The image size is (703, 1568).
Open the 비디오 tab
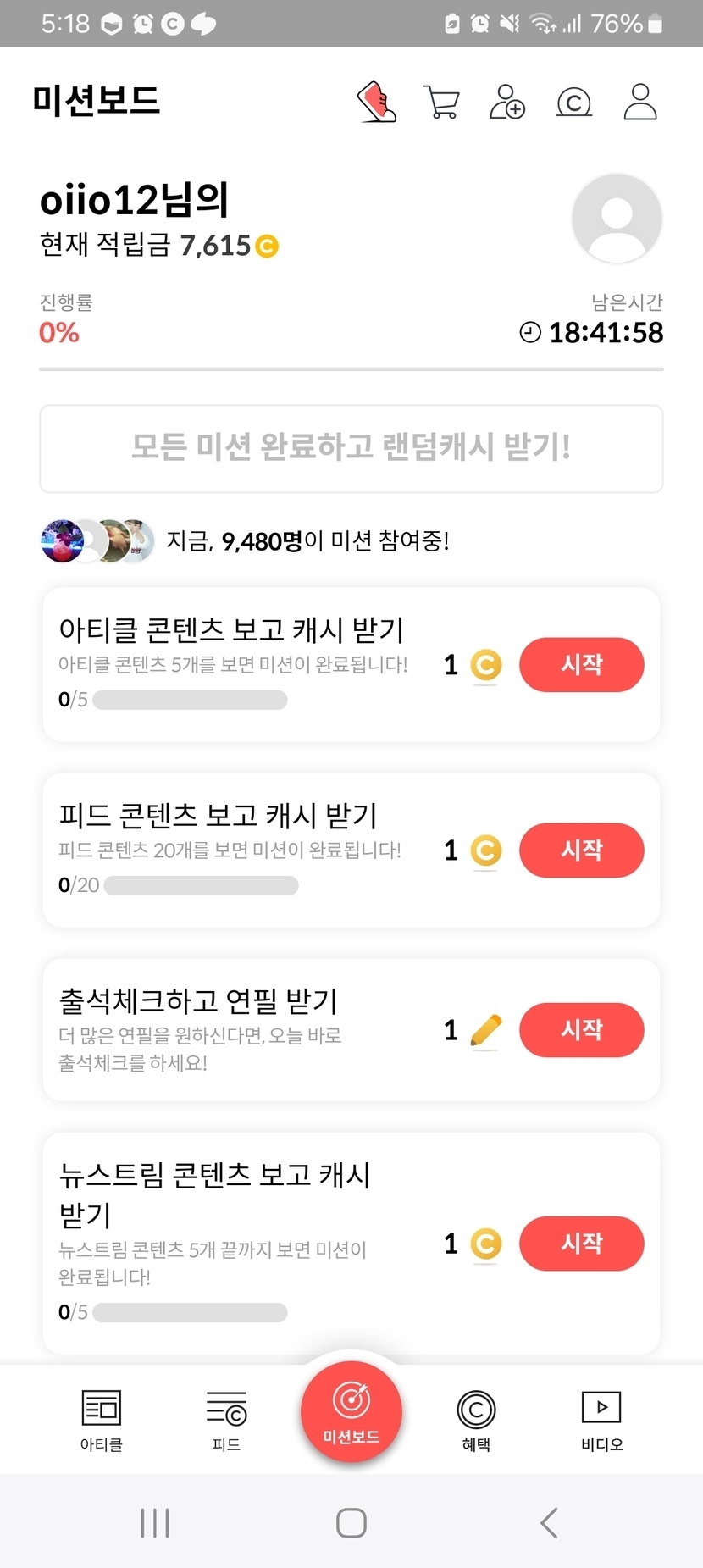click(601, 1421)
